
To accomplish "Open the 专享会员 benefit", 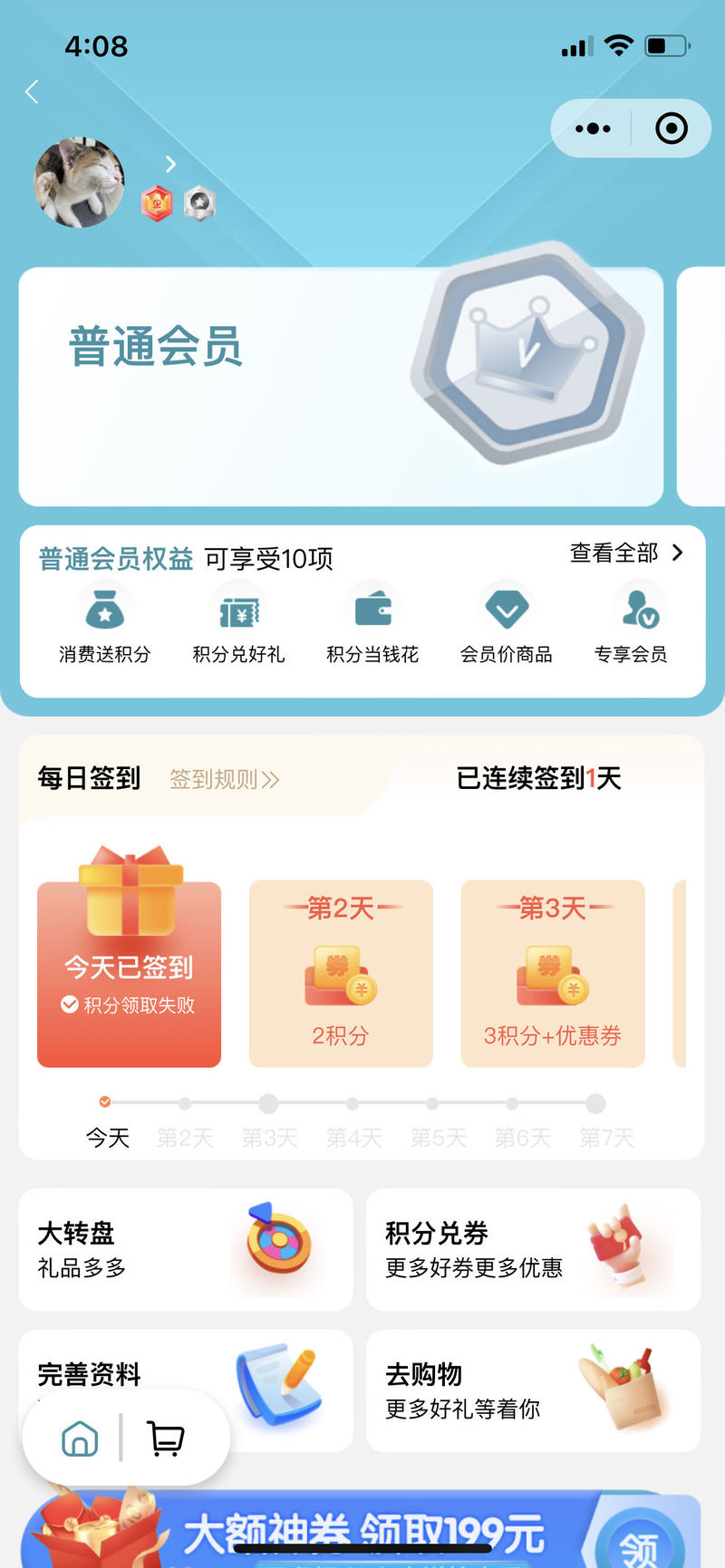I will [632, 624].
